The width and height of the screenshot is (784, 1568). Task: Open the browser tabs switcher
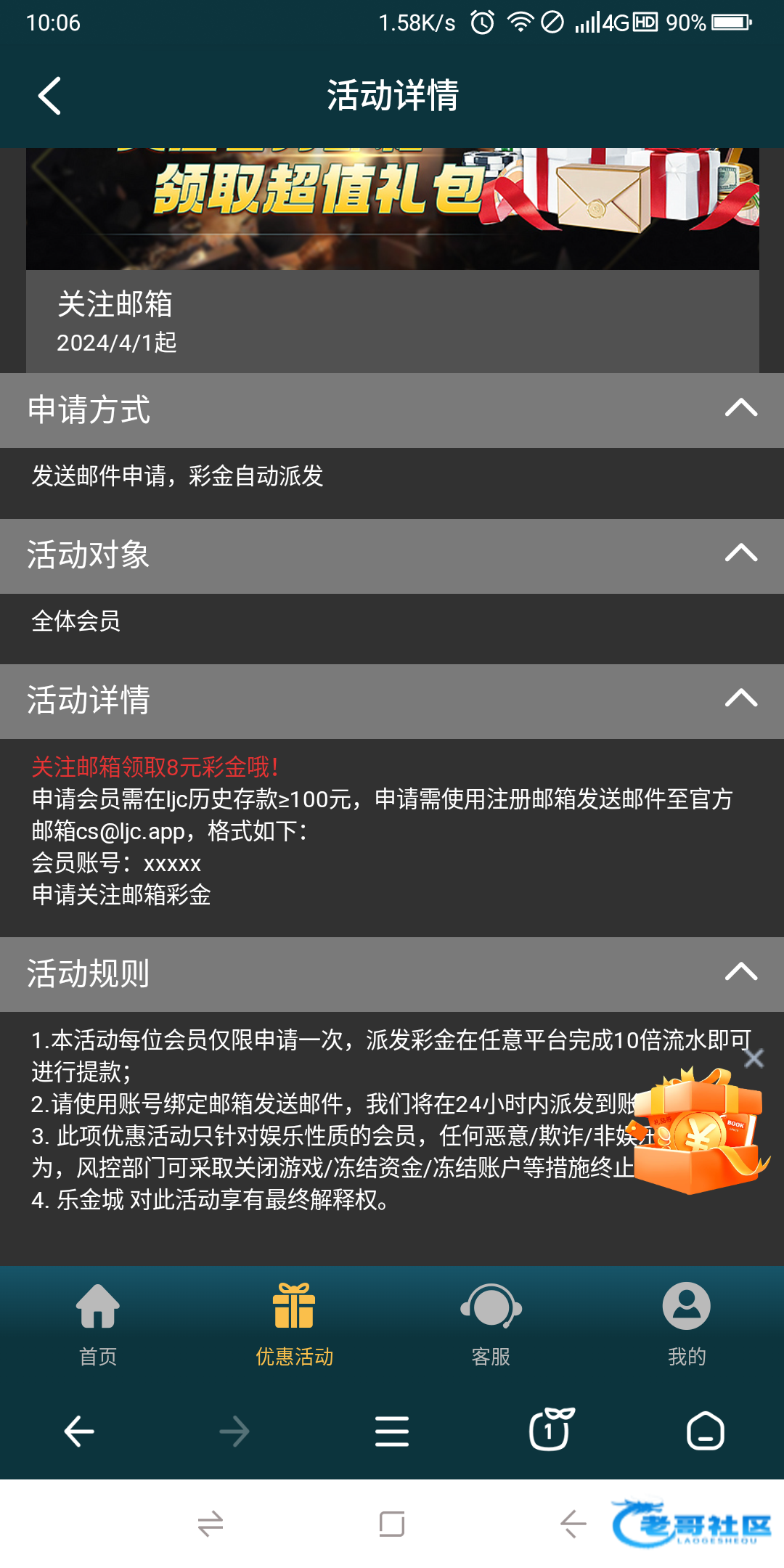click(550, 1430)
